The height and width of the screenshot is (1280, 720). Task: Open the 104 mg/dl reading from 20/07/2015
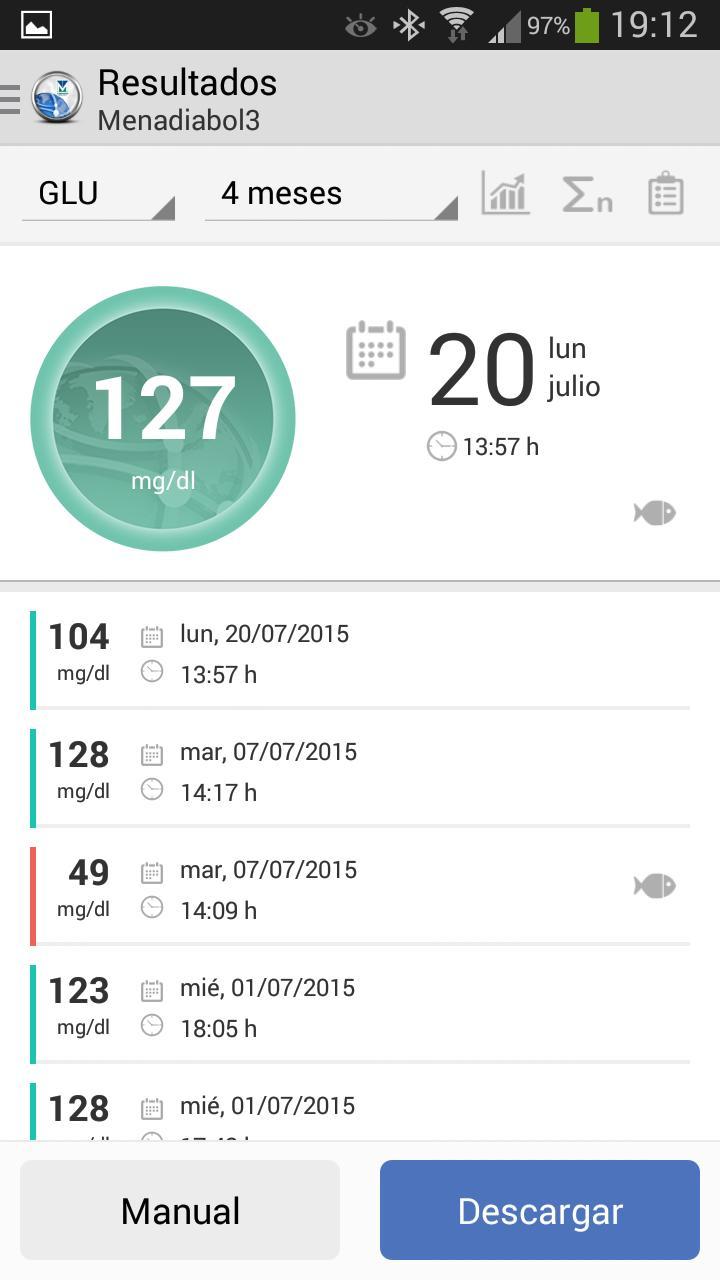click(x=360, y=654)
